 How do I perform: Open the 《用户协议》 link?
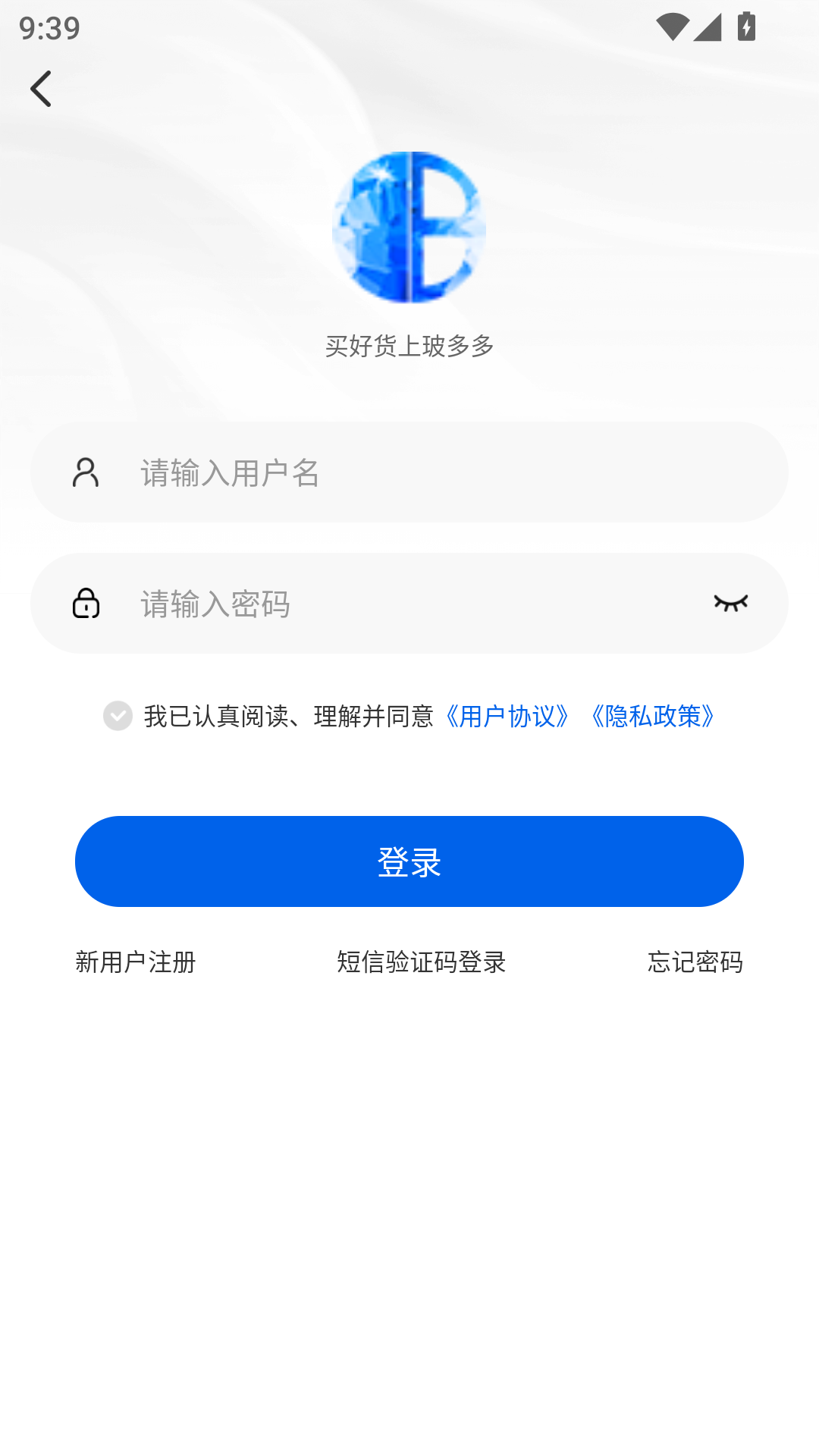click(x=507, y=716)
